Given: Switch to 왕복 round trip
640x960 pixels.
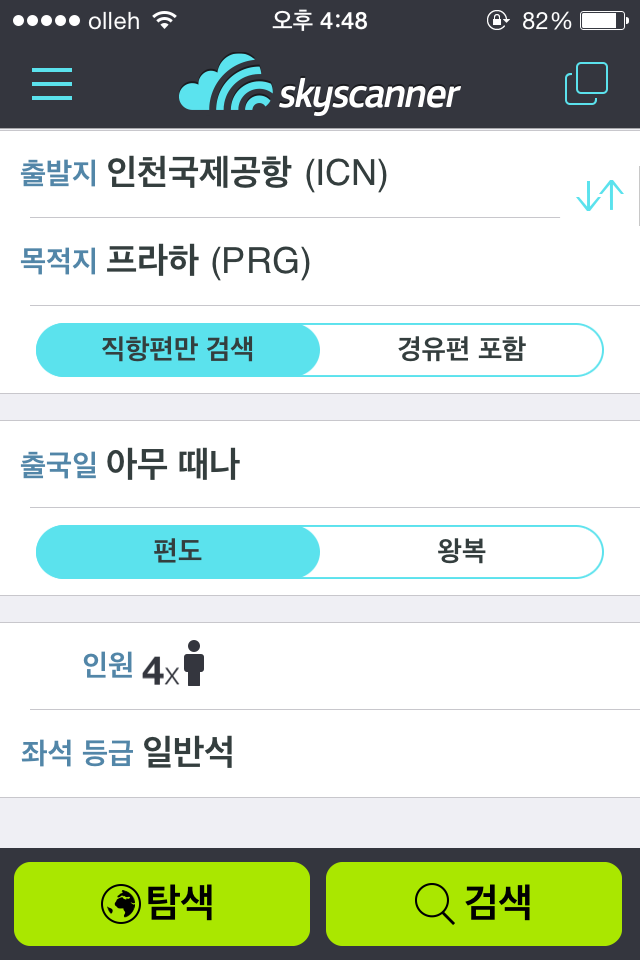Looking at the screenshot, I should coord(461,551).
